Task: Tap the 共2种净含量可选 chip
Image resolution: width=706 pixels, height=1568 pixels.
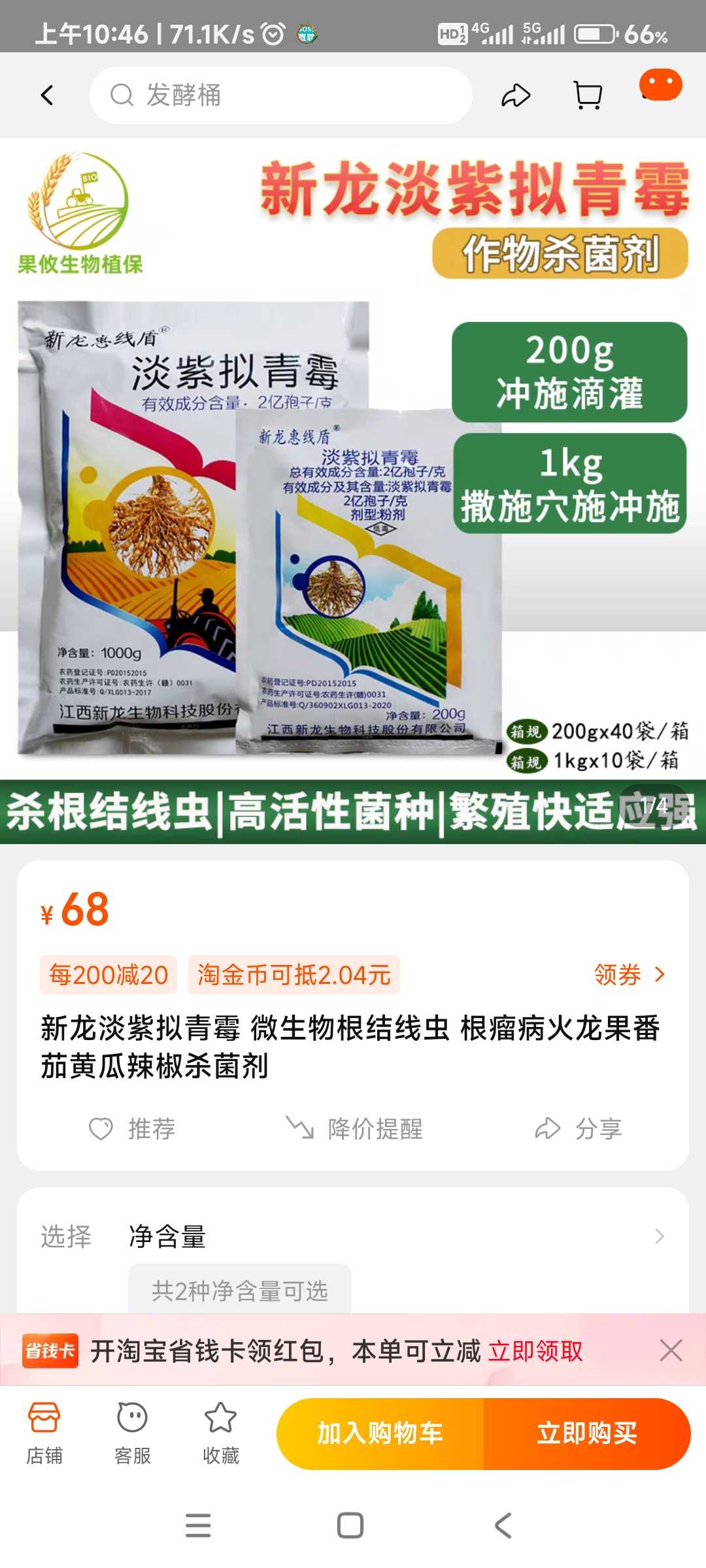Action: [239, 1290]
